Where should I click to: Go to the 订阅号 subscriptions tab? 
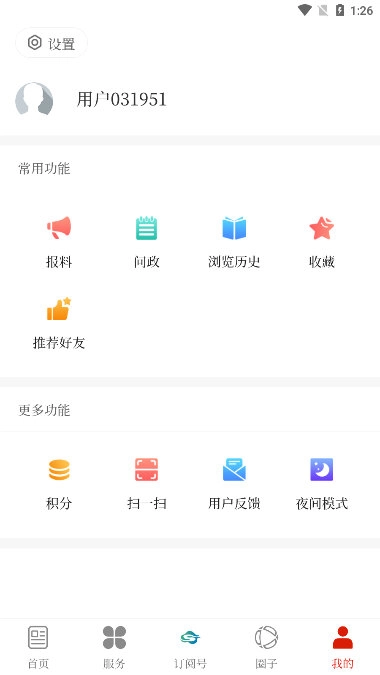coord(190,647)
